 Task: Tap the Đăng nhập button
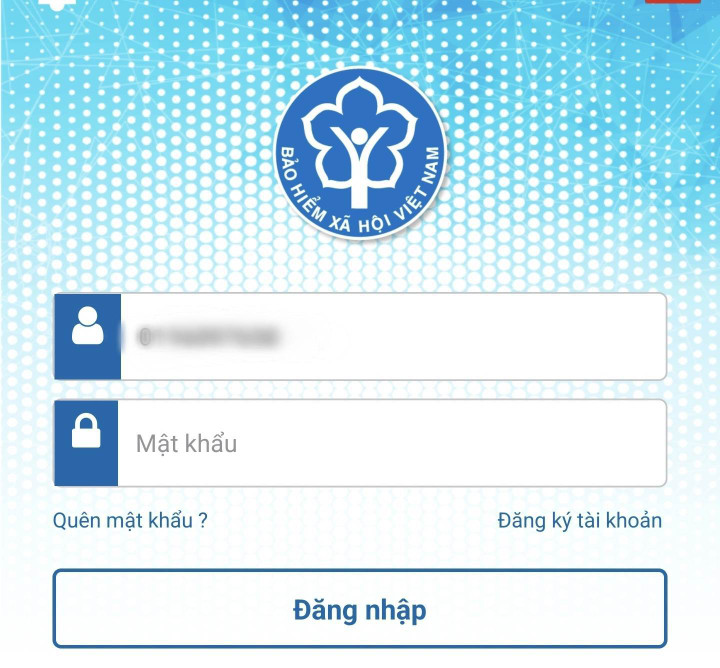(x=360, y=609)
